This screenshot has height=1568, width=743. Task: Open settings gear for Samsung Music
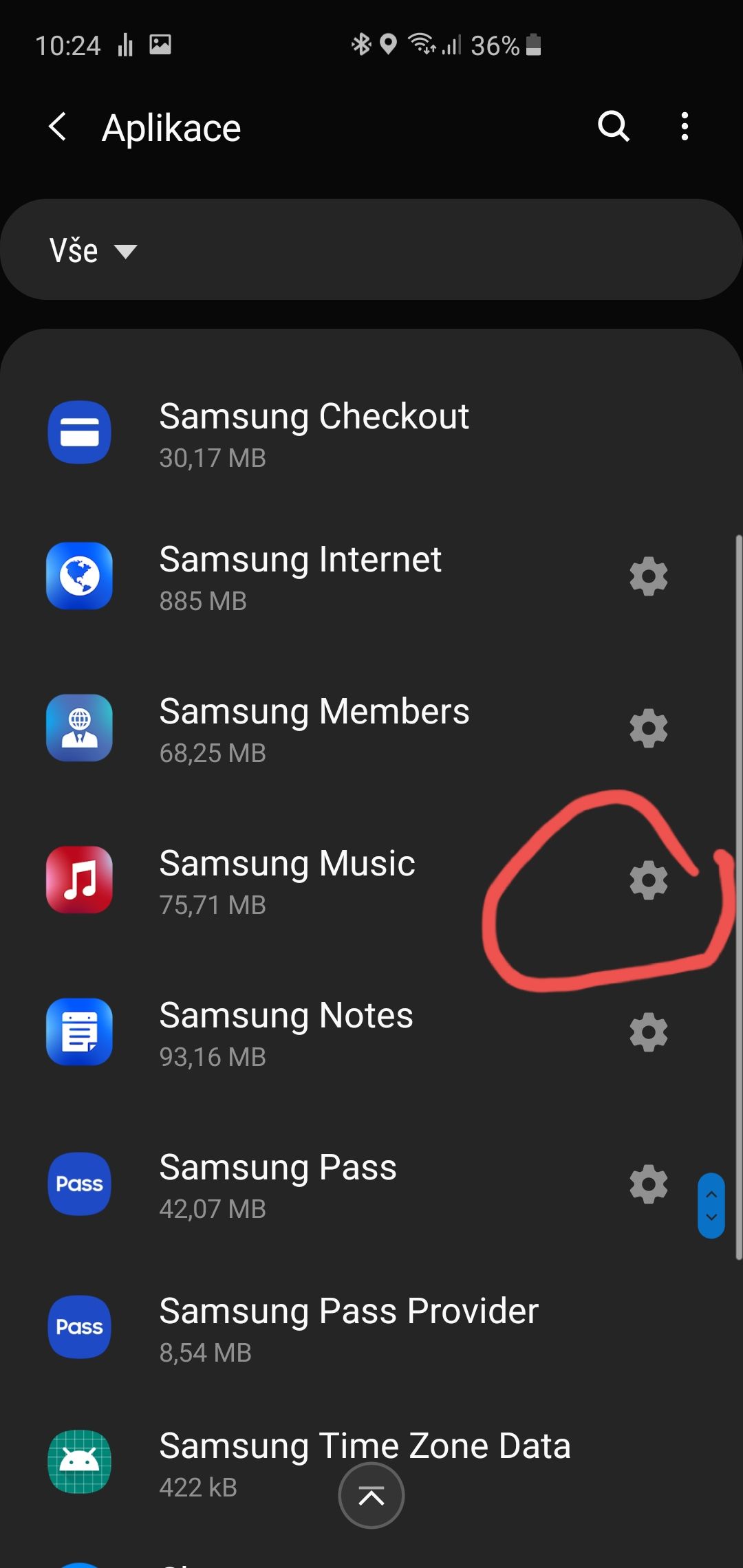[x=648, y=881]
